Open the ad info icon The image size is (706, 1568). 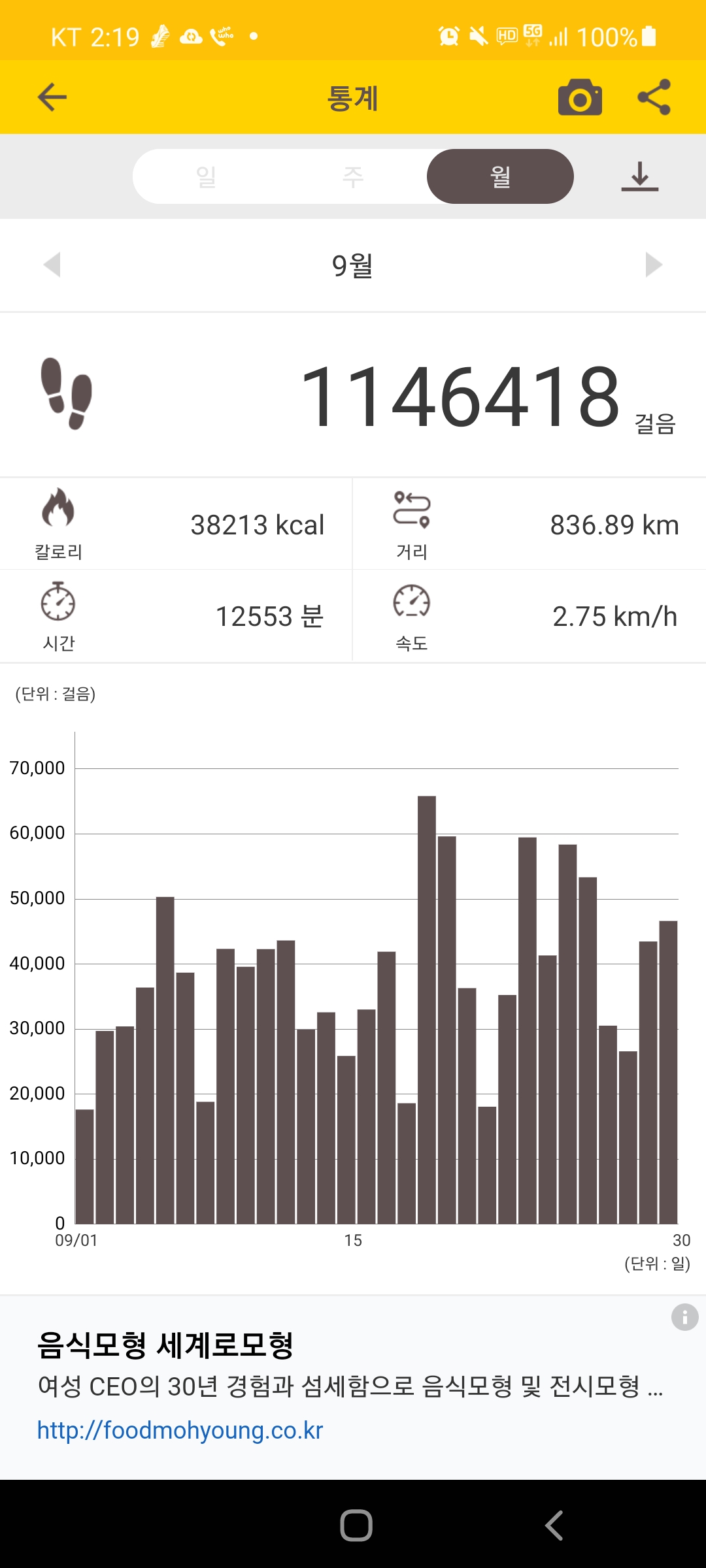[x=684, y=1317]
